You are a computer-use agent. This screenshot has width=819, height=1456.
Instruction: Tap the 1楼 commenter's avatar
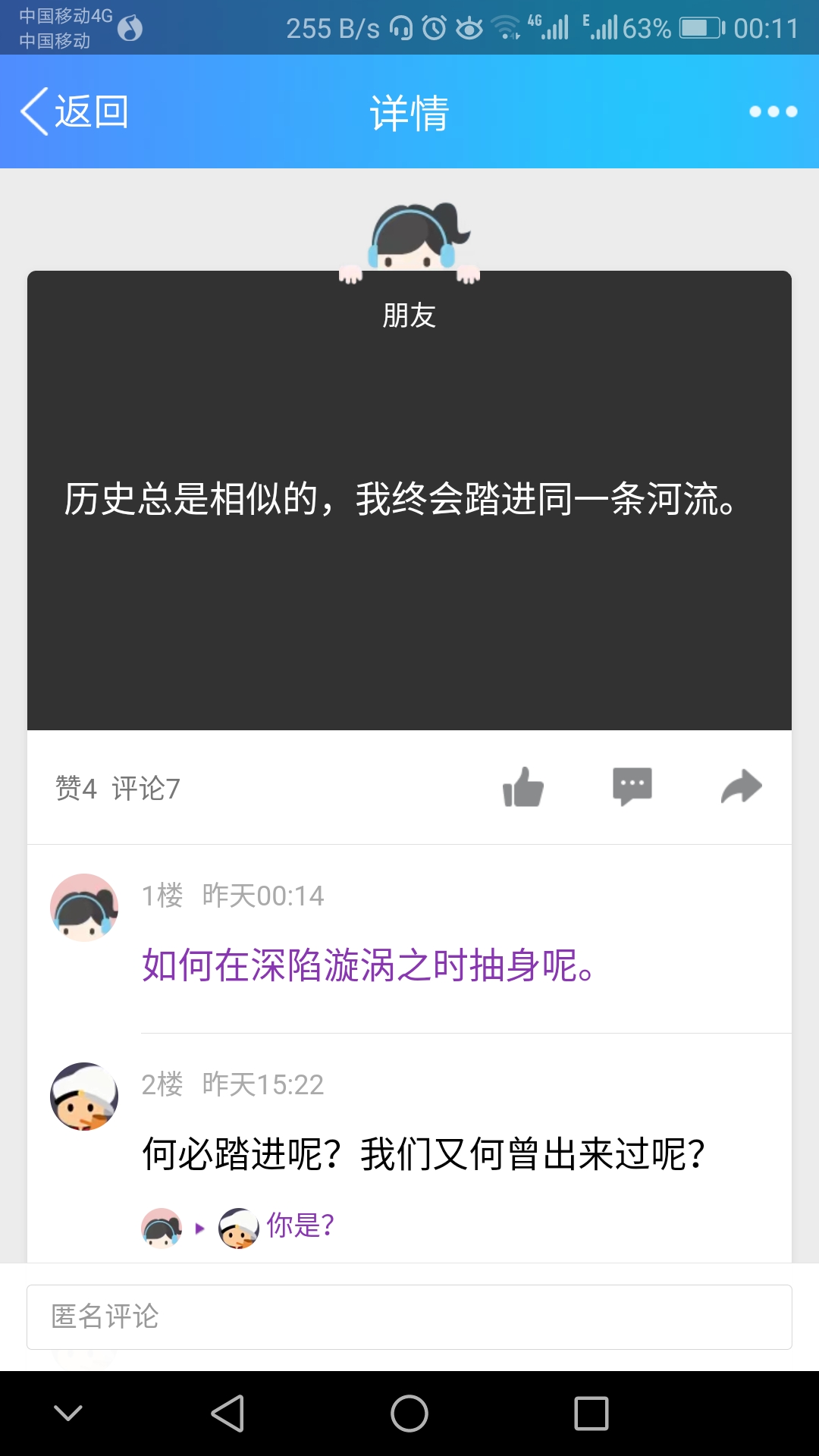coord(84,908)
